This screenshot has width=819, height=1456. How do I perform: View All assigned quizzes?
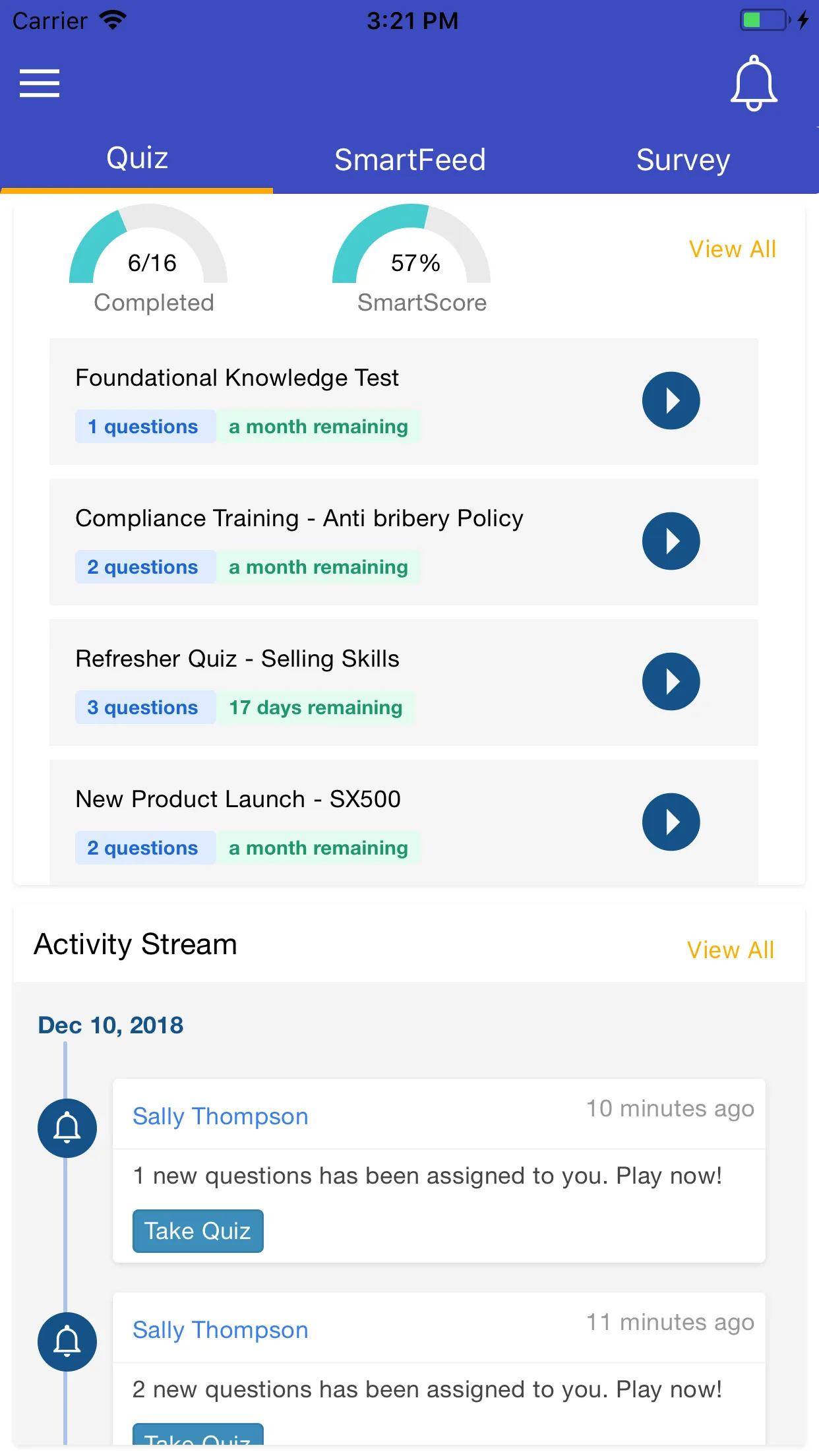732,249
